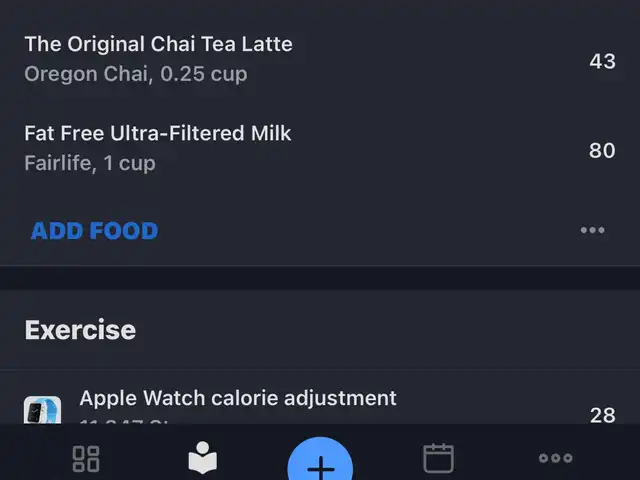Screen dimensions: 640x480
Task: Tap the blue plus button
Action: (x=320, y=464)
